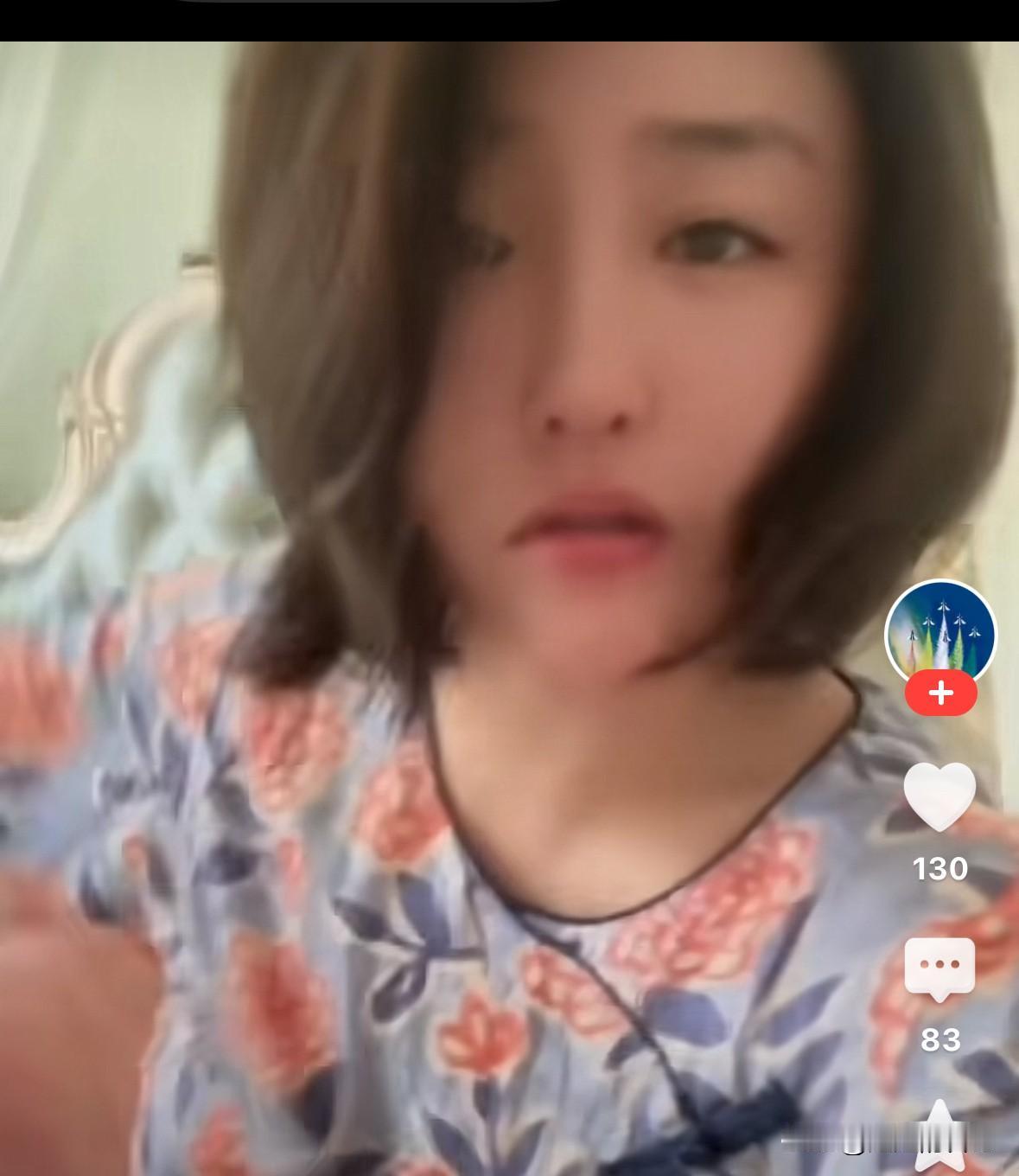This screenshot has height=1176, width=1019.
Task: Tap the like counter reading 130
Action: tap(941, 869)
